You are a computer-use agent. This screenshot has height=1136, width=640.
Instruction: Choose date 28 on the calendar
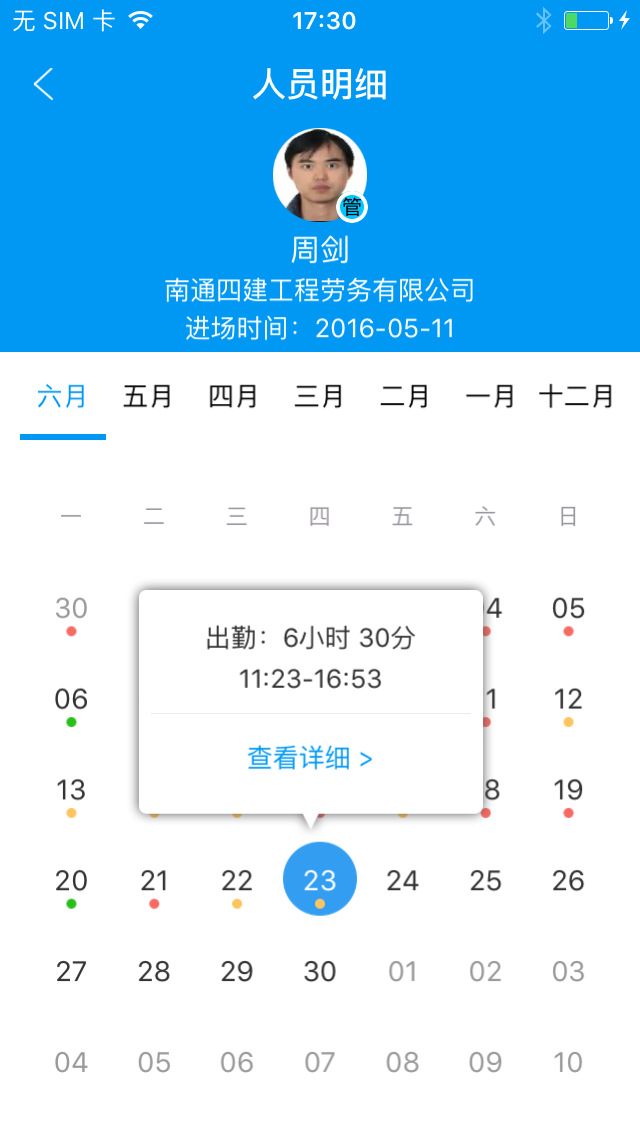tap(154, 972)
